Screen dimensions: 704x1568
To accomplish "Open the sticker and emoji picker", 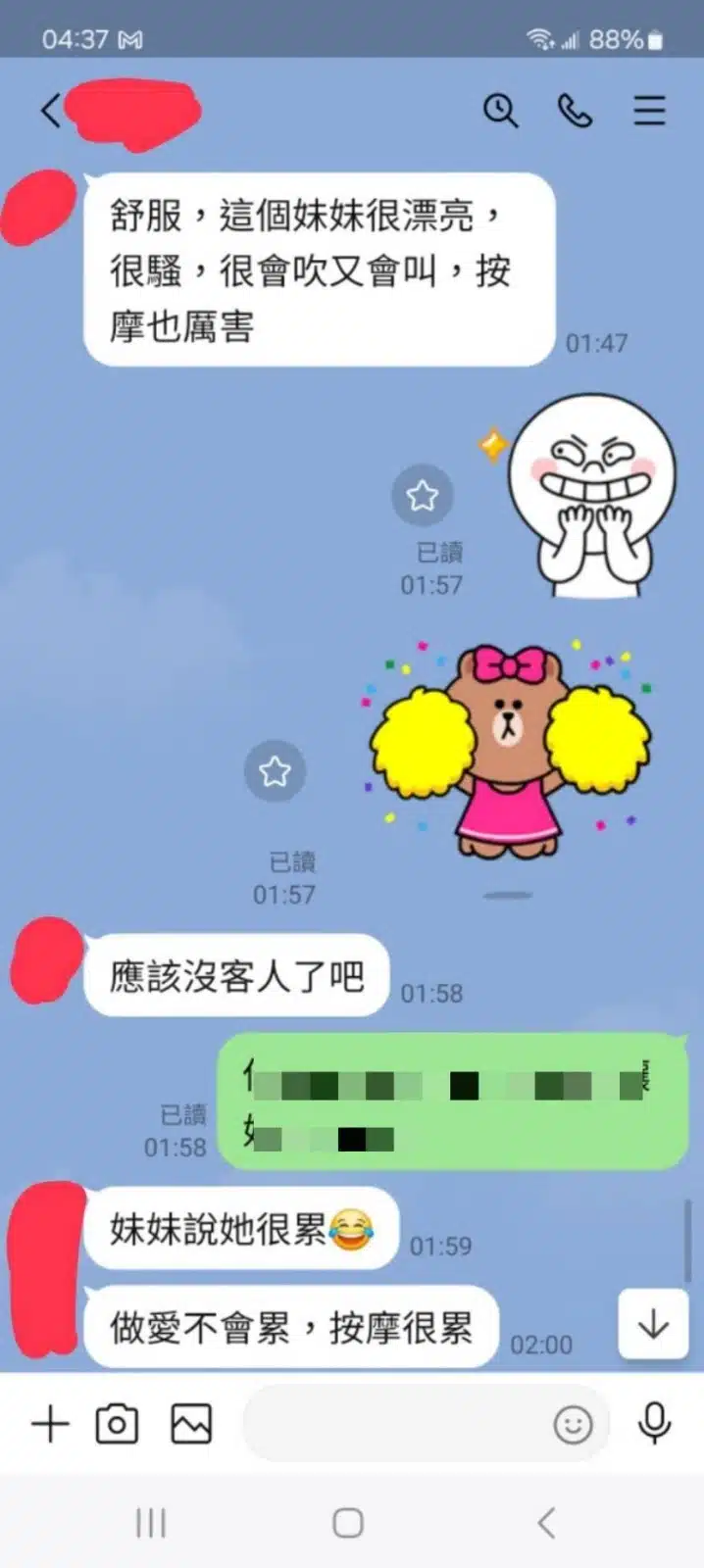I will click(573, 1424).
